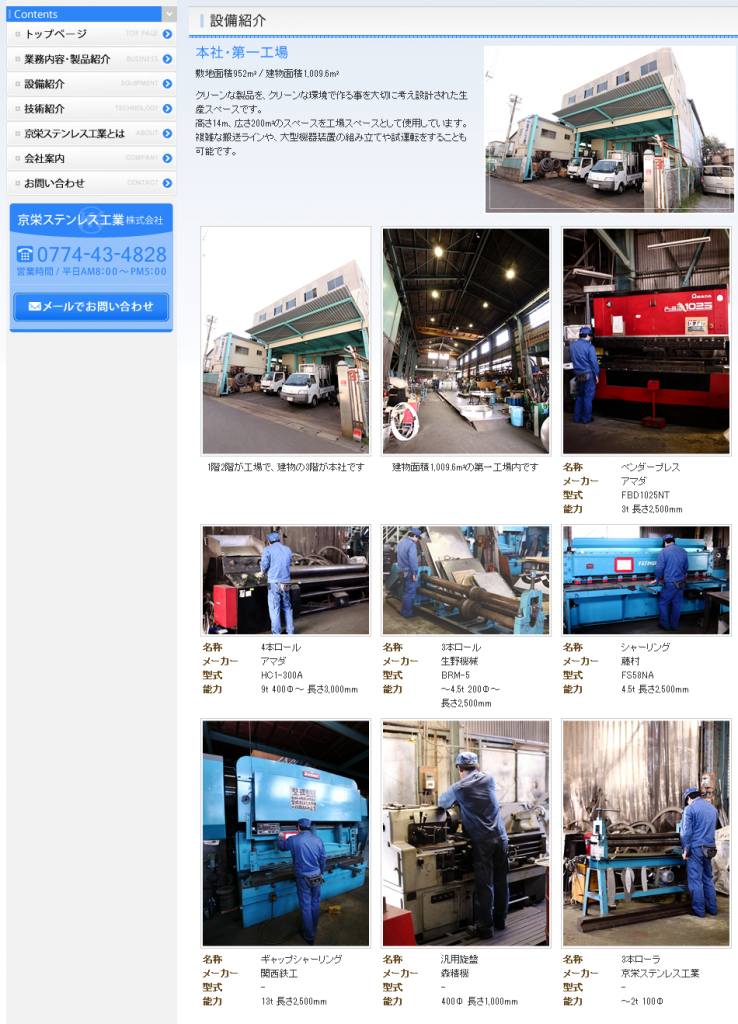Open the シャーリング machine photo
Image resolution: width=738 pixels, height=1024 pixels.
645,580
